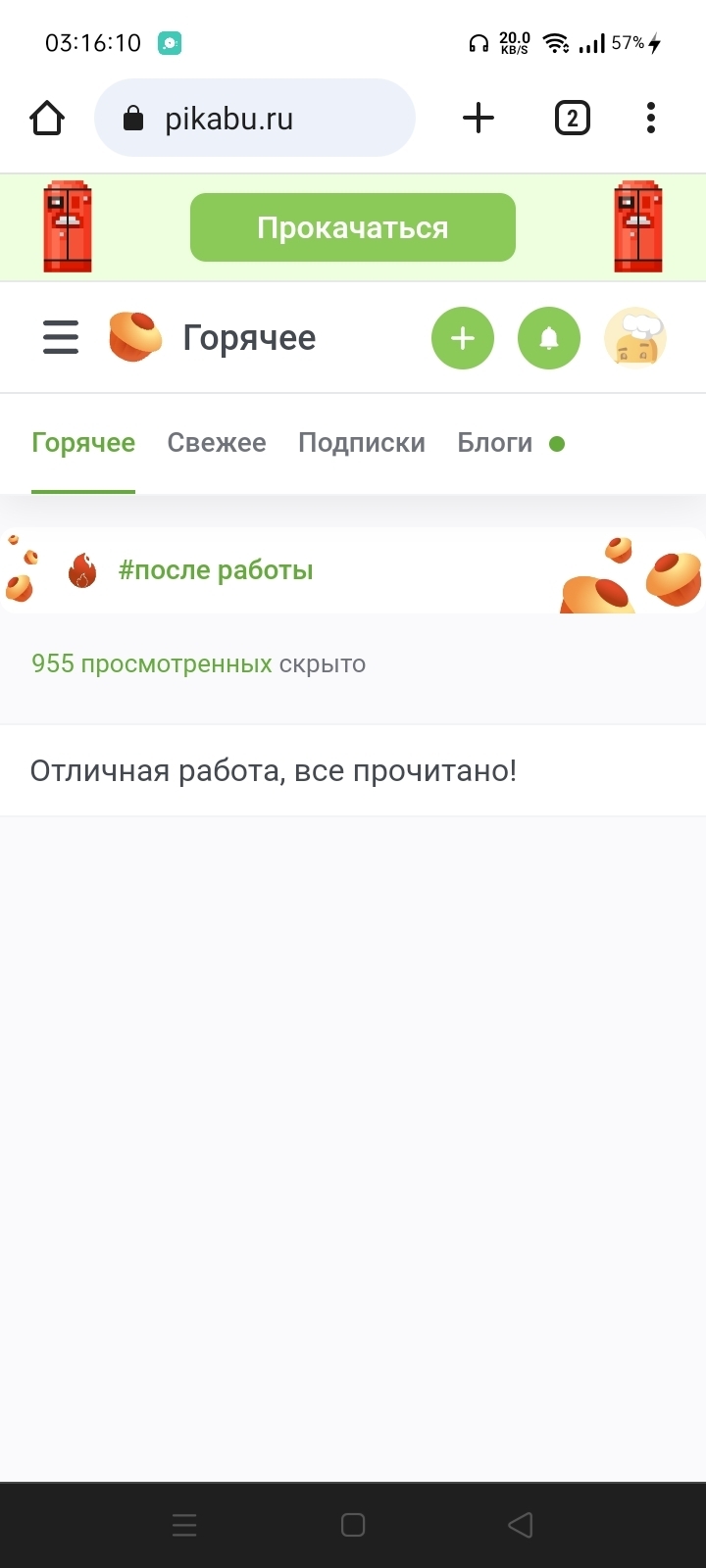The height and width of the screenshot is (1568, 706).
Task: Open the browser overflow menu
Action: [650, 119]
